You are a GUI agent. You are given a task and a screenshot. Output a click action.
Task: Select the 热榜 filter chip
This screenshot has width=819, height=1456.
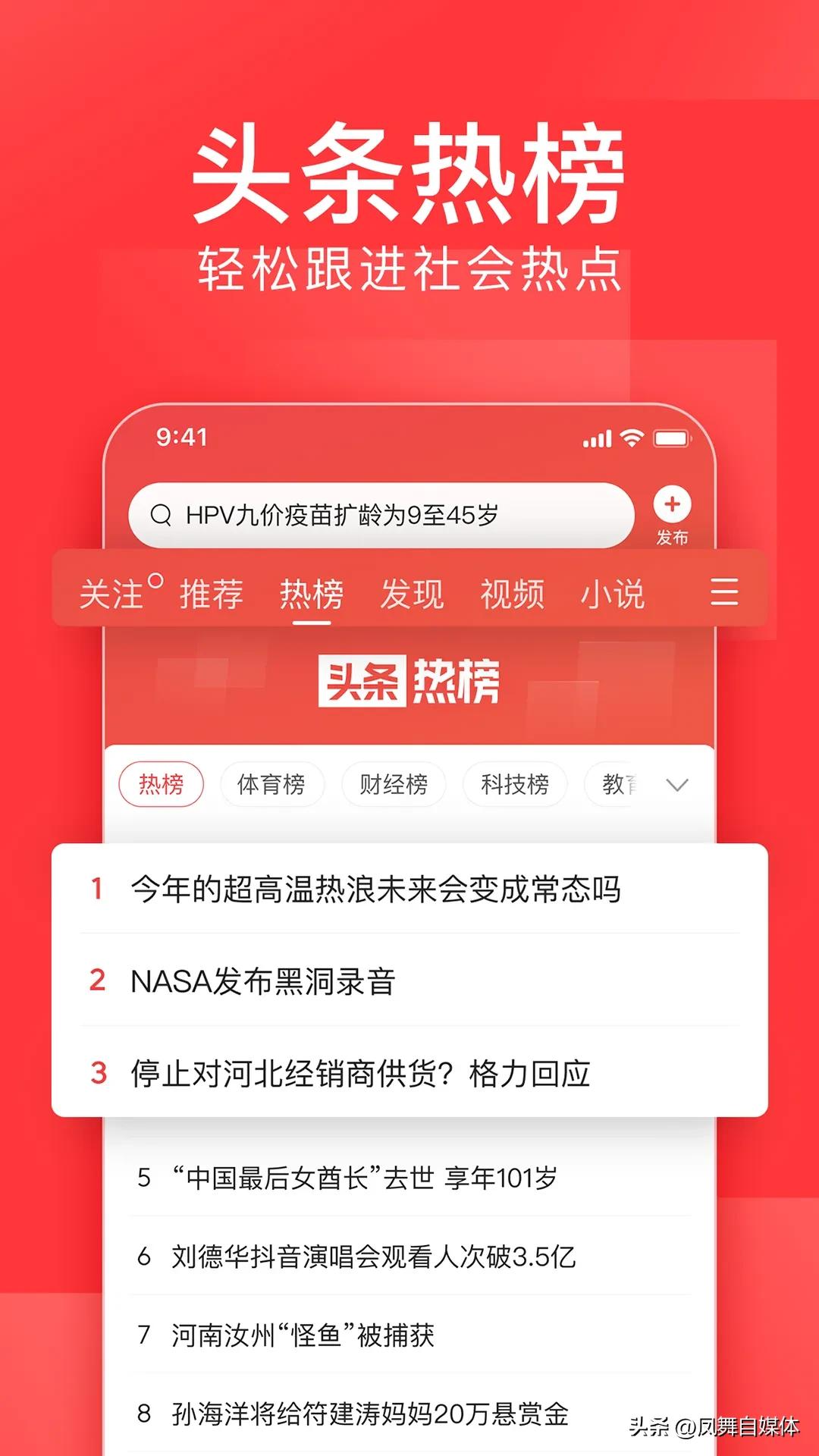[162, 785]
